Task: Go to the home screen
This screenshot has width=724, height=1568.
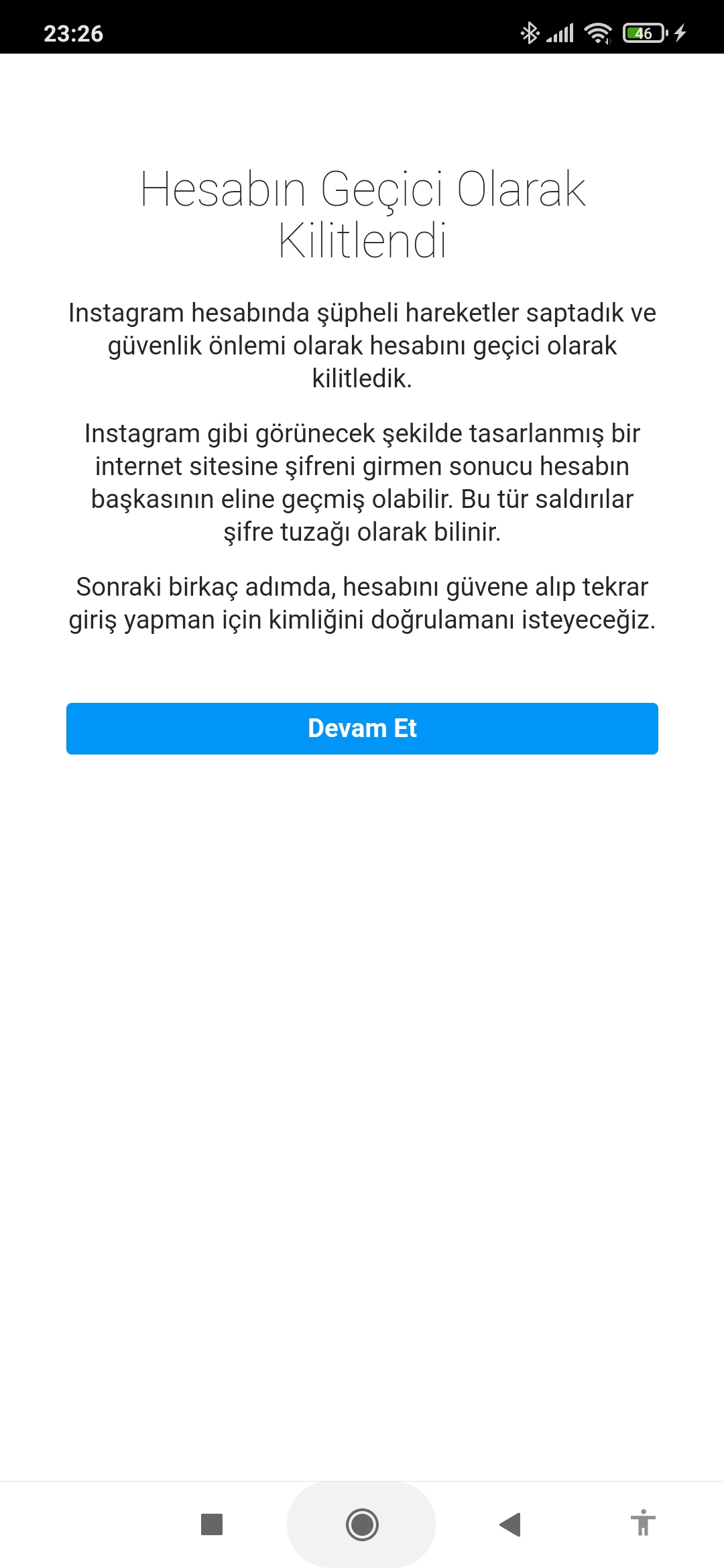Action: [362, 1524]
